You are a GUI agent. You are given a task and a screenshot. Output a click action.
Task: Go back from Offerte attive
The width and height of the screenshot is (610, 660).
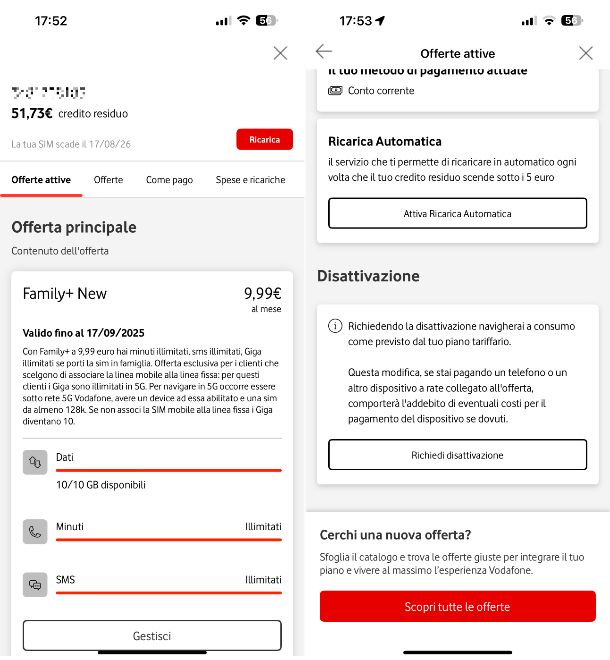[324, 52]
